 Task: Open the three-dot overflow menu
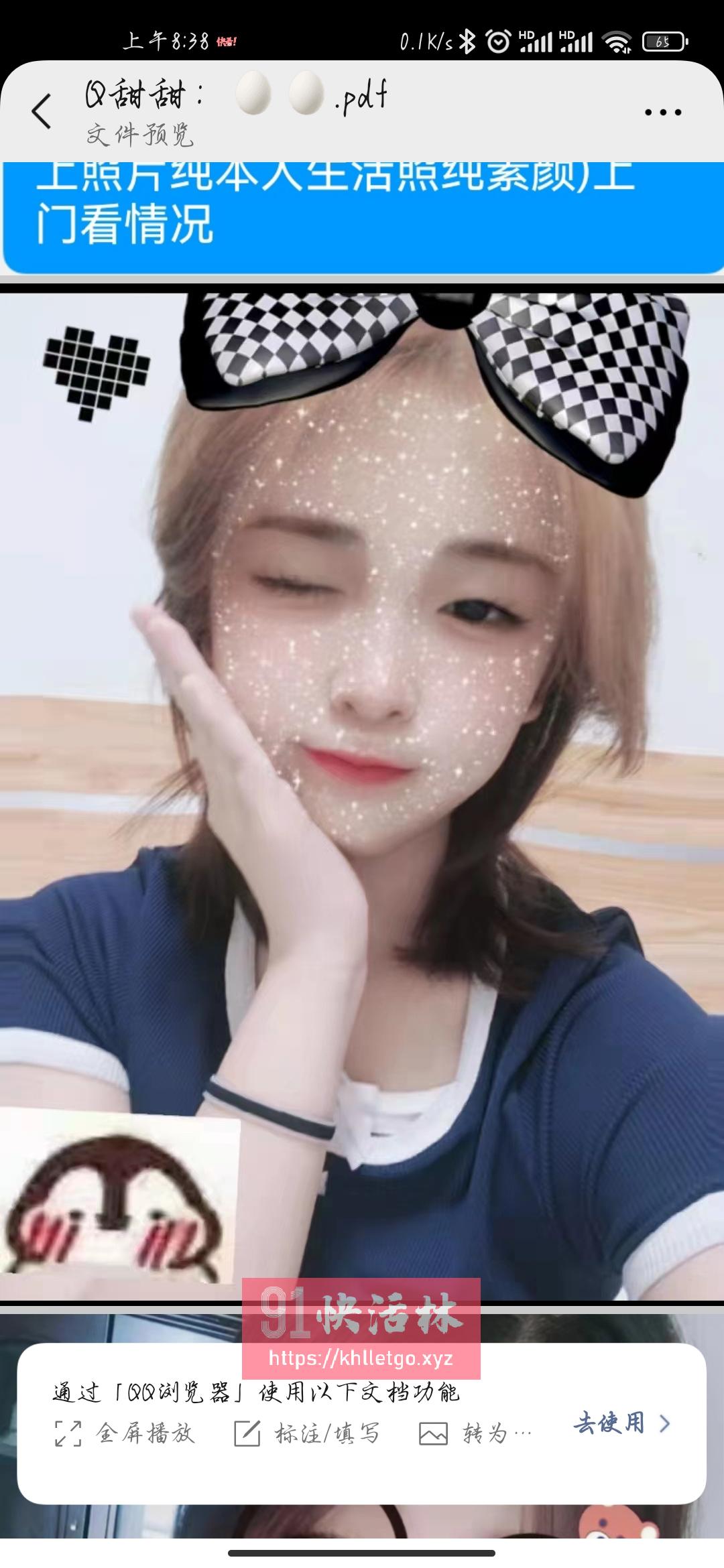pos(662,113)
